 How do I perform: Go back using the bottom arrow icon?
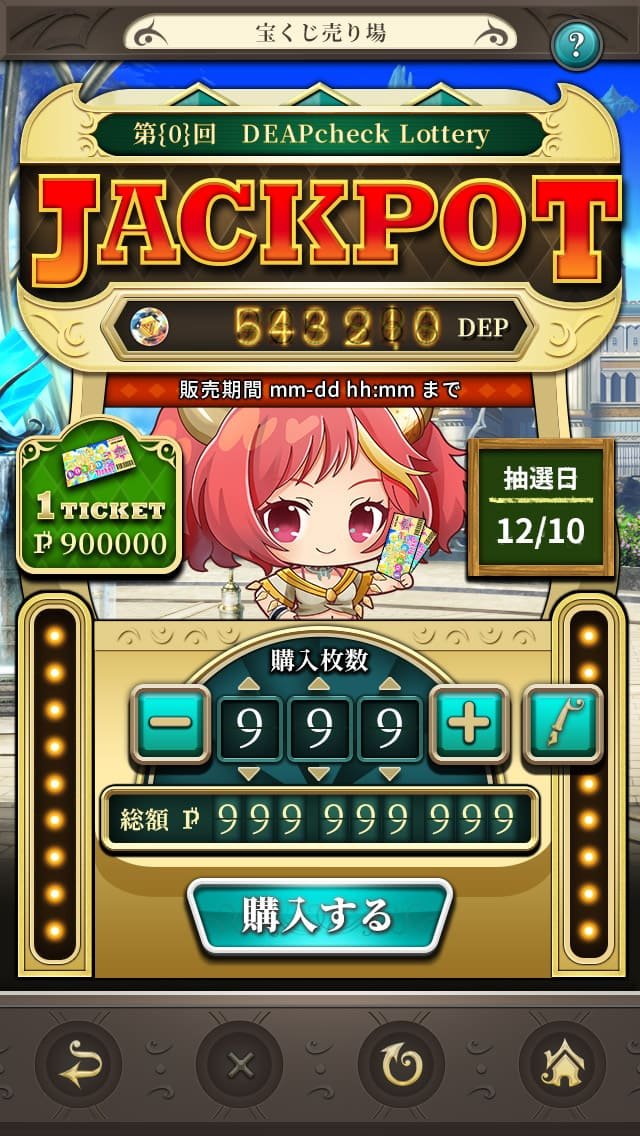78,1064
